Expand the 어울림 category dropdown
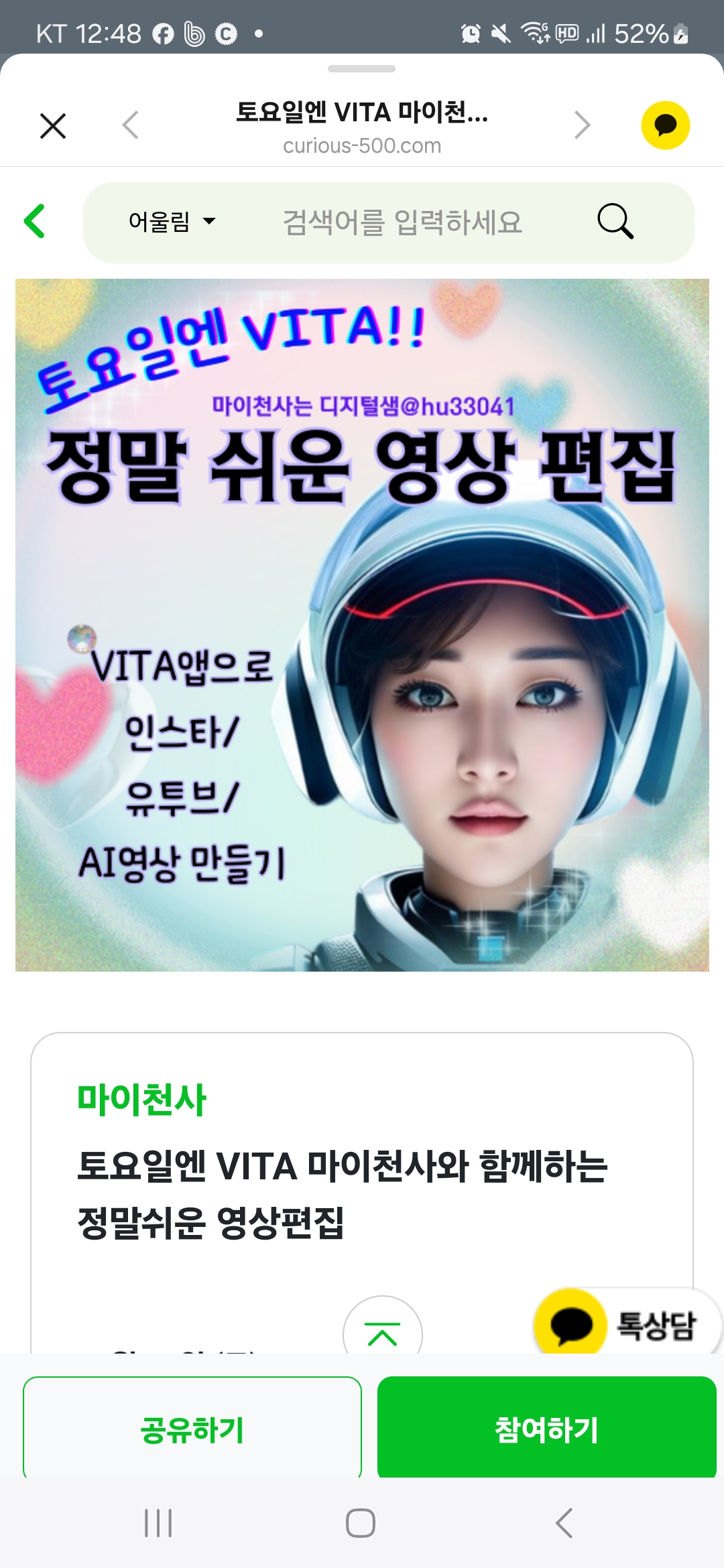 coord(172,222)
